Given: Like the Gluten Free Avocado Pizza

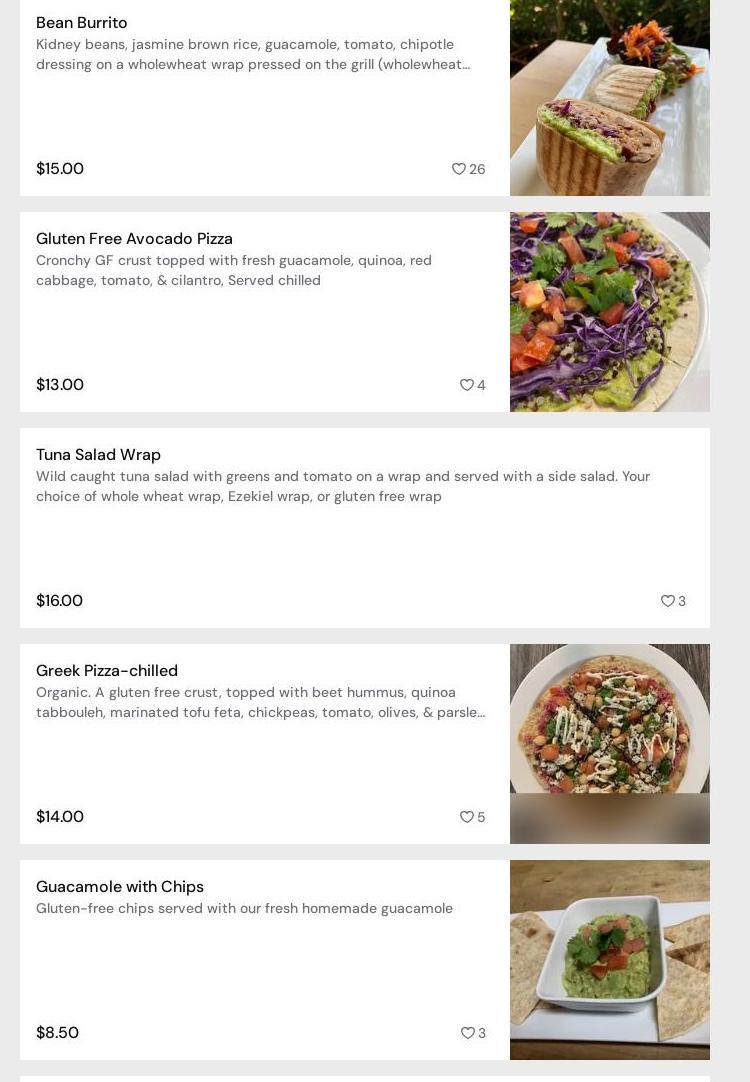Looking at the screenshot, I should (x=467, y=385).
